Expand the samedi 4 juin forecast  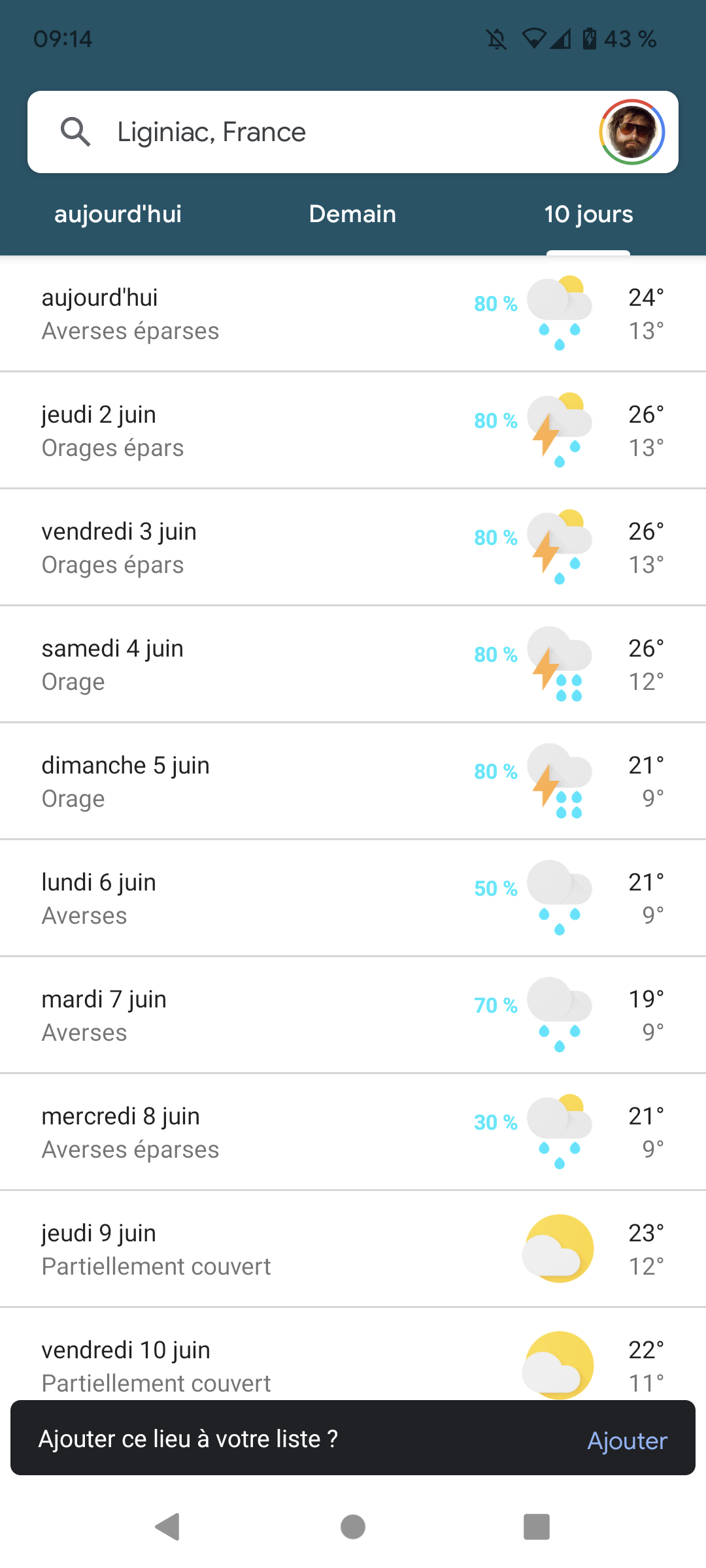(353, 665)
